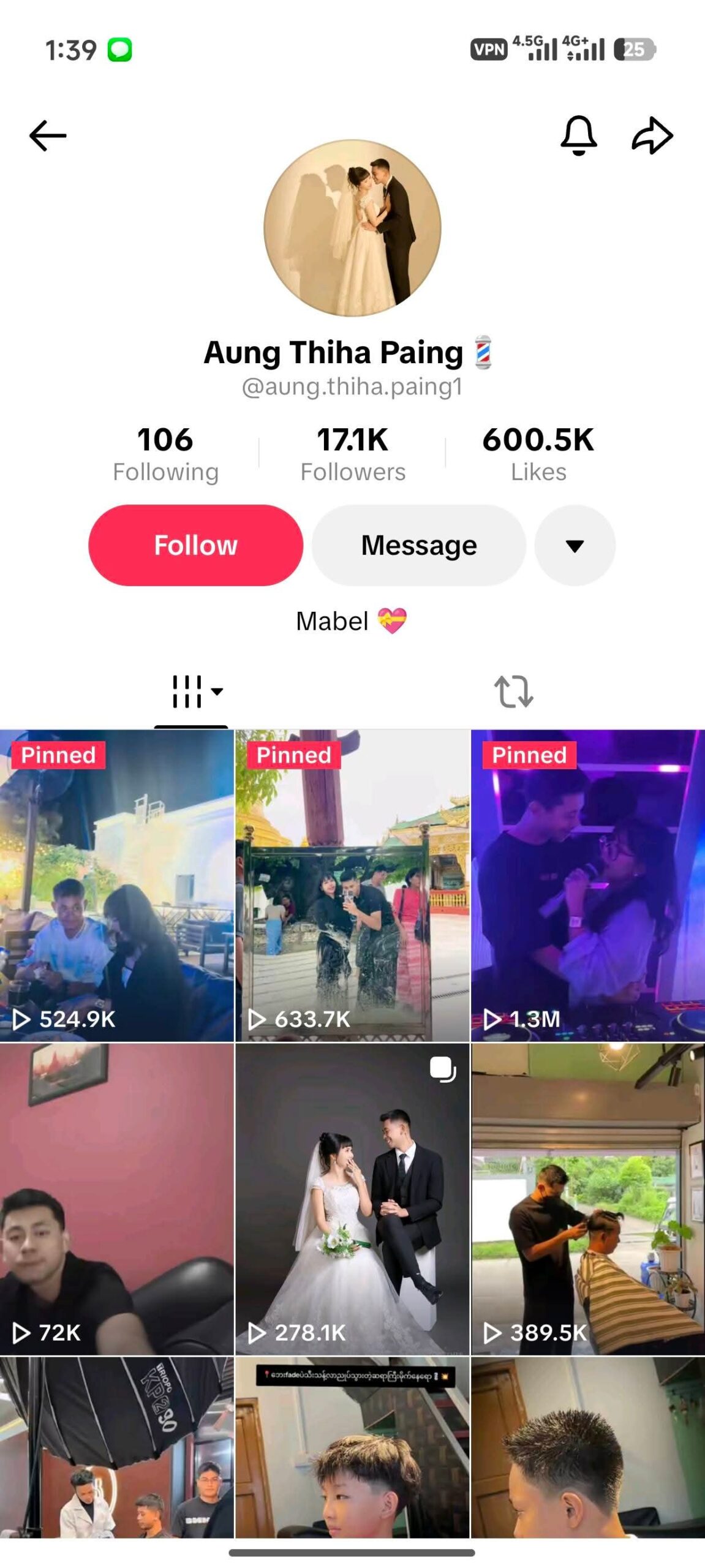
Task: Open the video showing the KP290 umbrella
Action: (117, 1447)
